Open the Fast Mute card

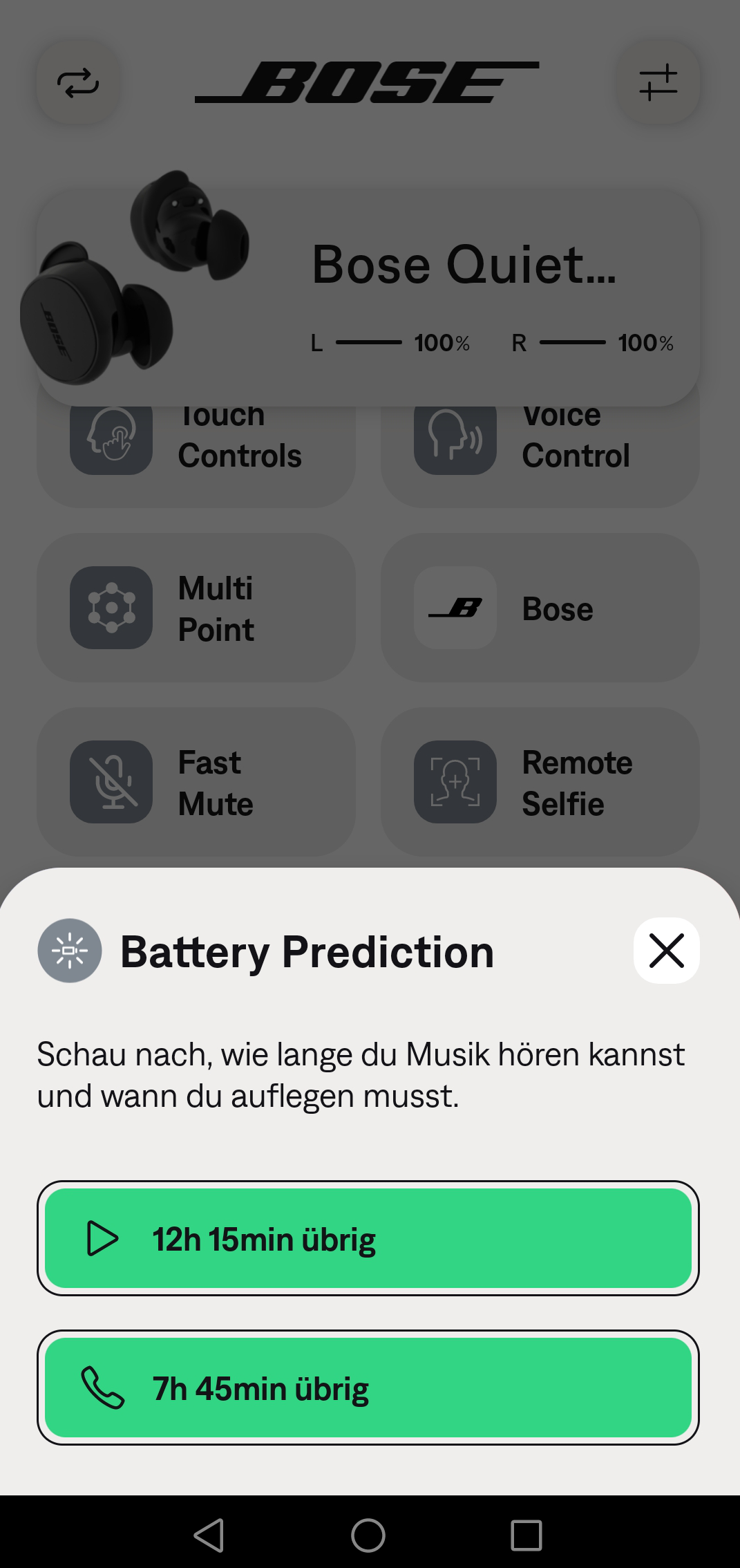(196, 782)
